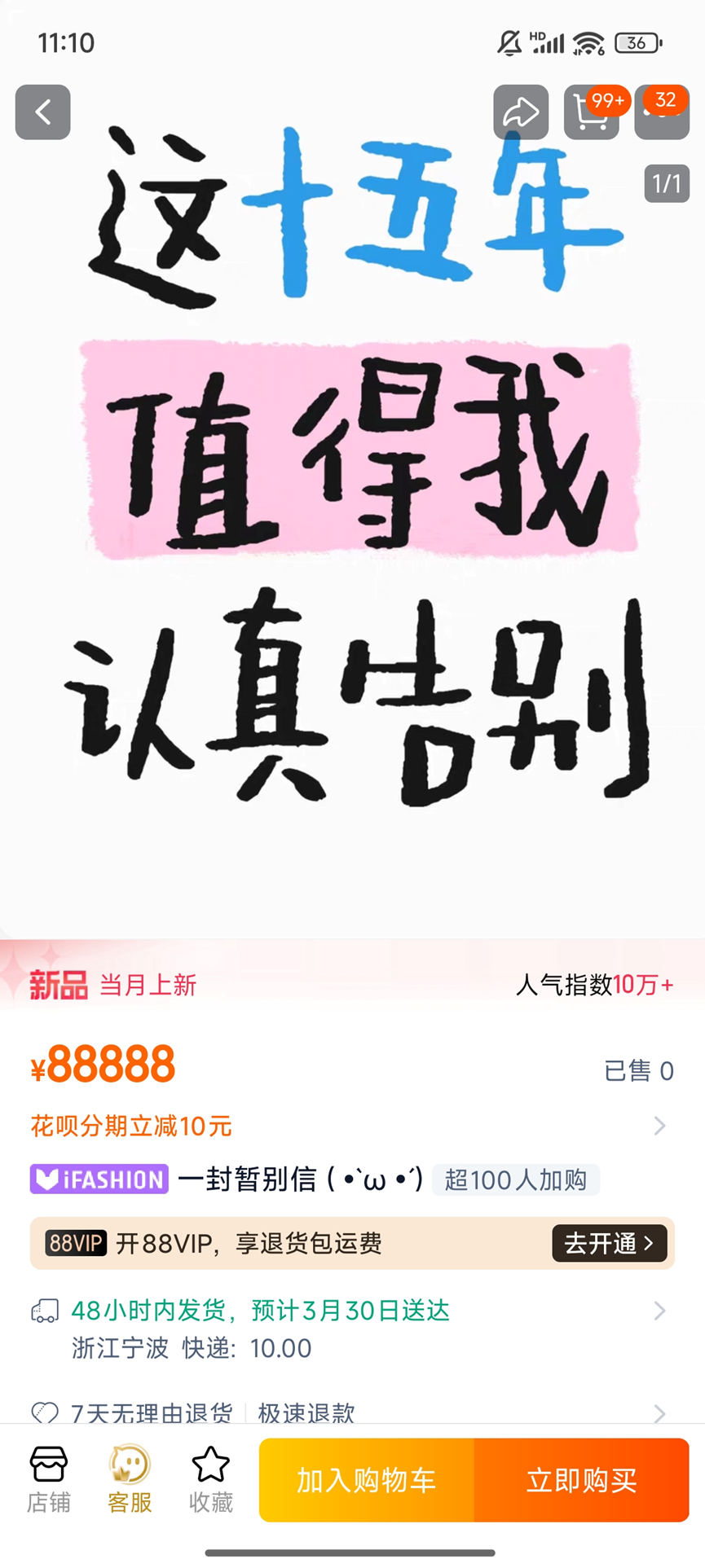Open 花呗分期立减10元 details
The image size is (705, 1568).
[x=352, y=1126]
